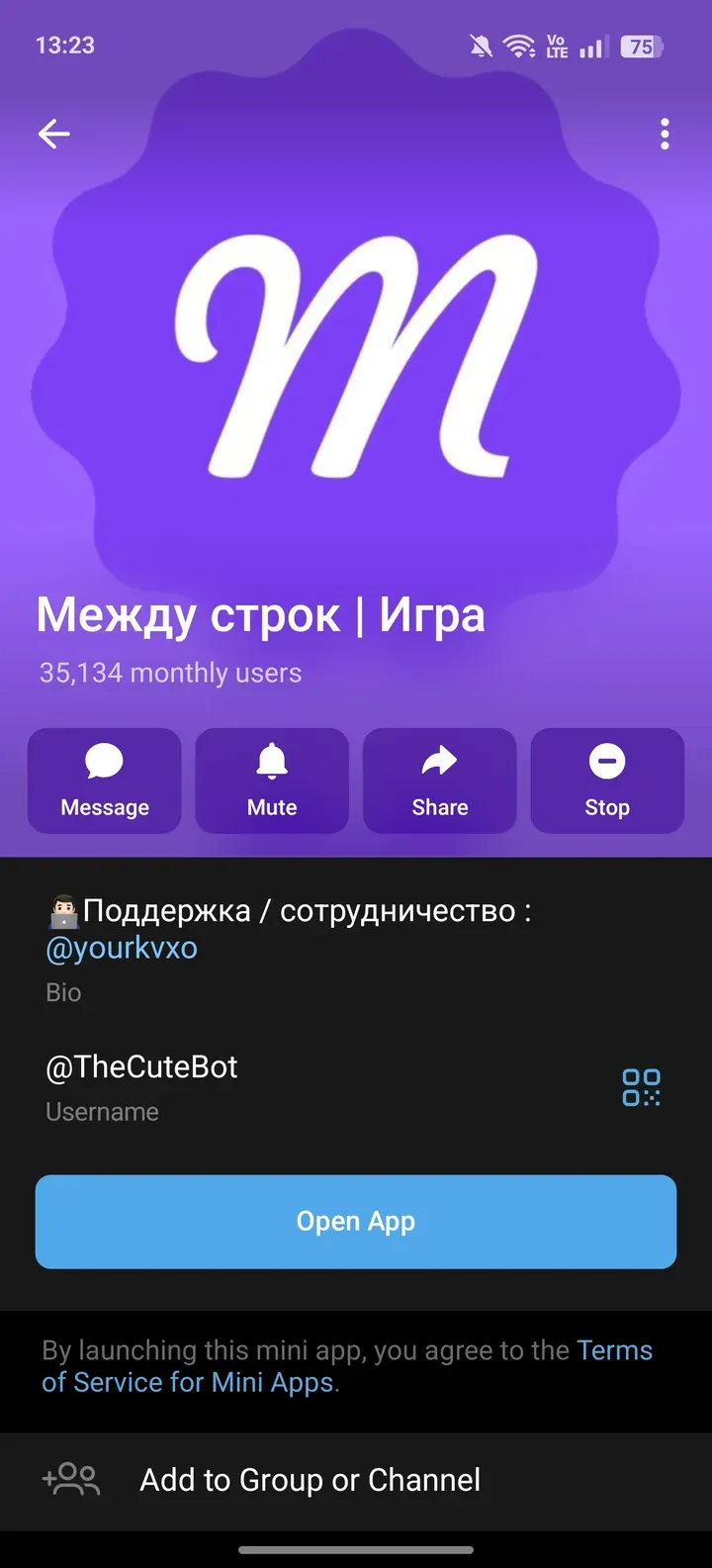Tap the Add to Group or Channel icon
Image resolution: width=712 pixels, height=1568 pixels.
[70, 1480]
